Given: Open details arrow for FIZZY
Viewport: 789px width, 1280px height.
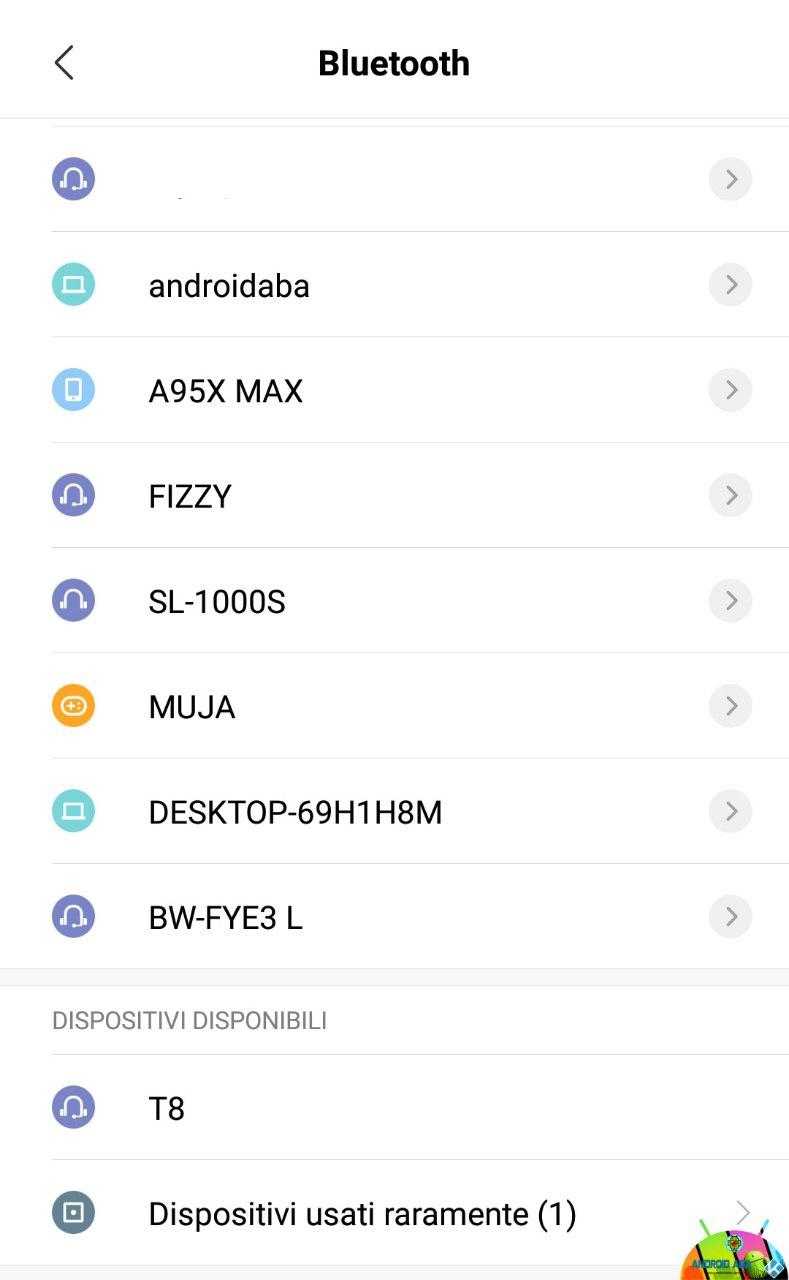Looking at the screenshot, I should (730, 495).
